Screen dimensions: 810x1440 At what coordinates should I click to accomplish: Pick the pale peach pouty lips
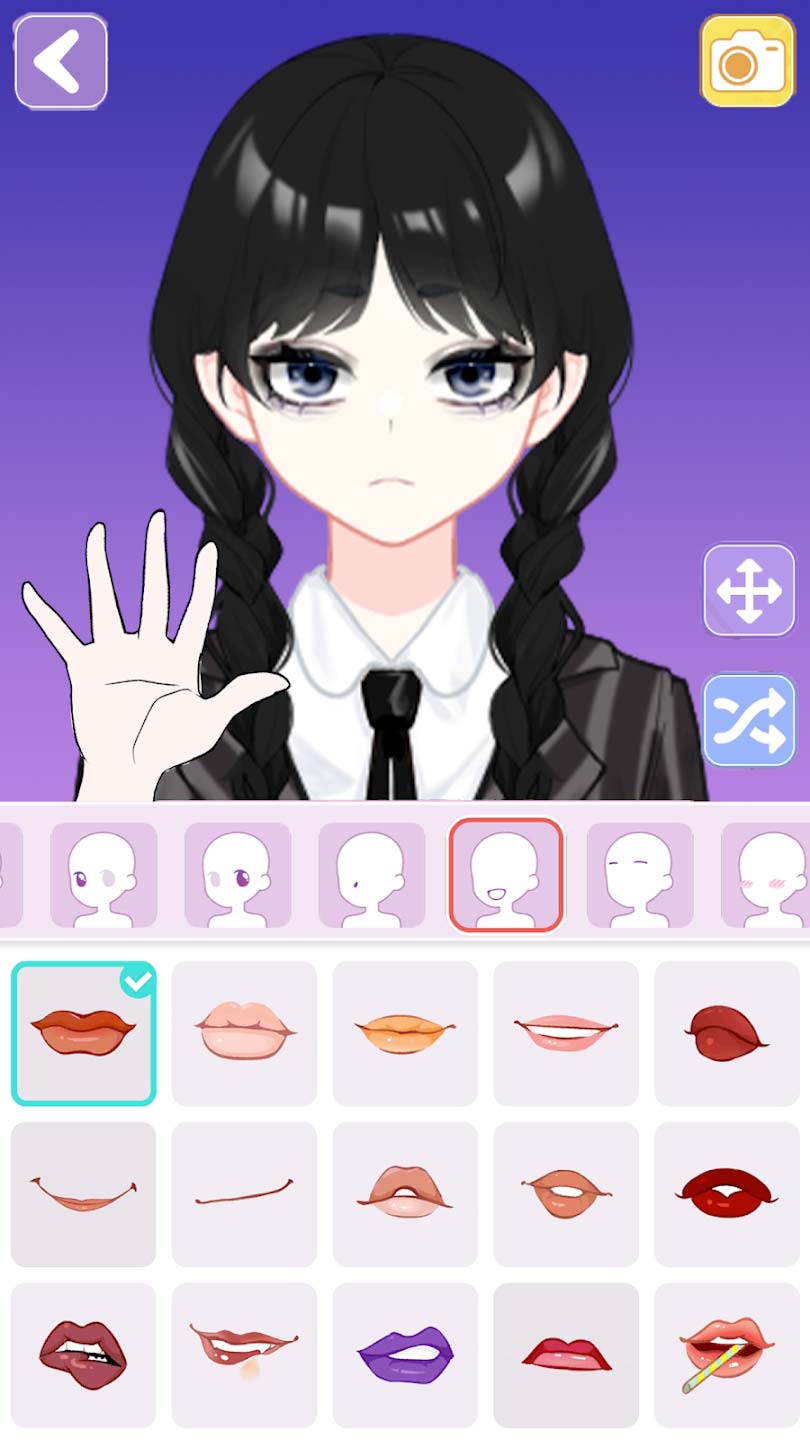tap(244, 1033)
